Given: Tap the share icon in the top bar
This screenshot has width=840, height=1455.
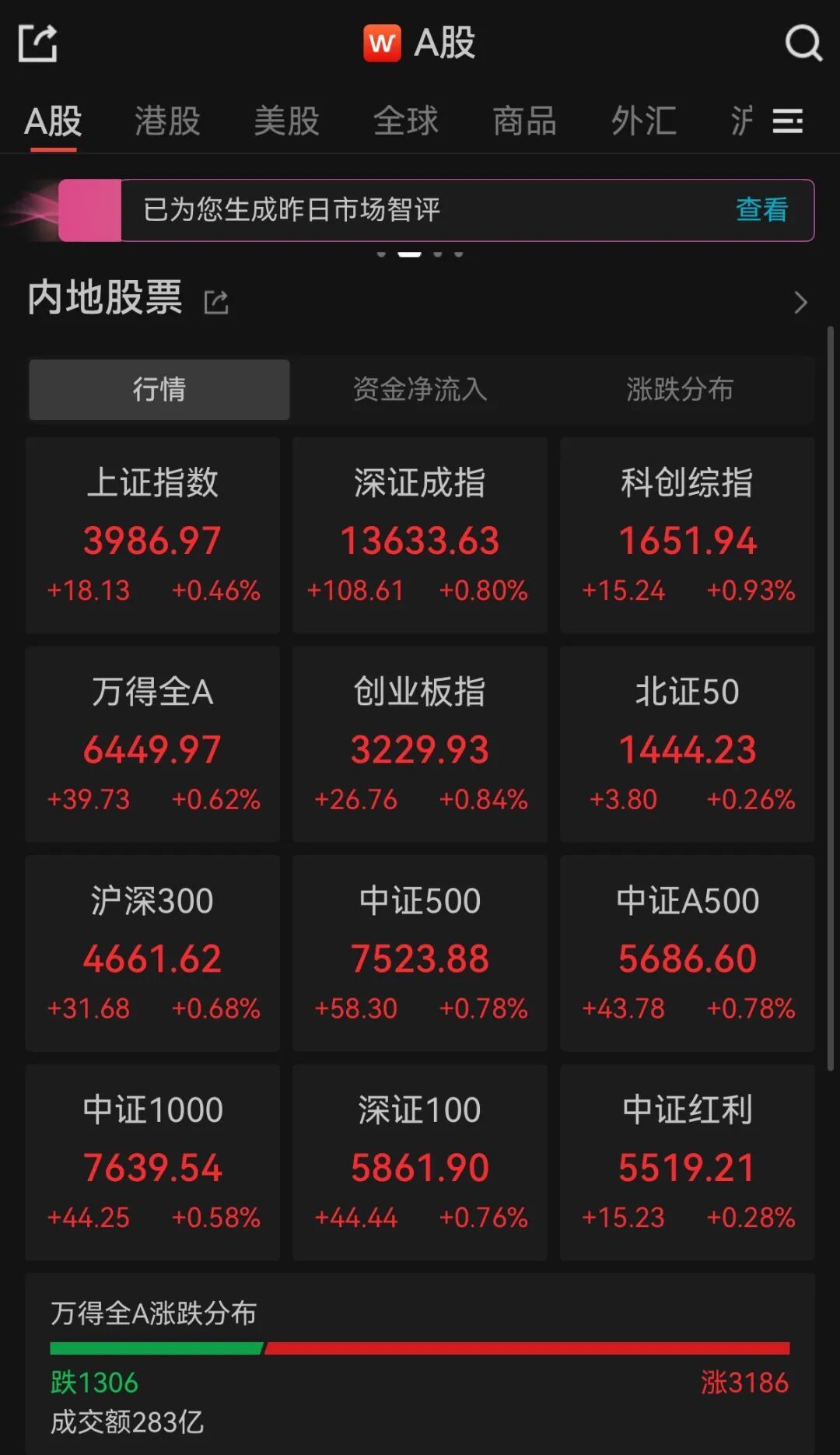Looking at the screenshot, I should pos(37,43).
